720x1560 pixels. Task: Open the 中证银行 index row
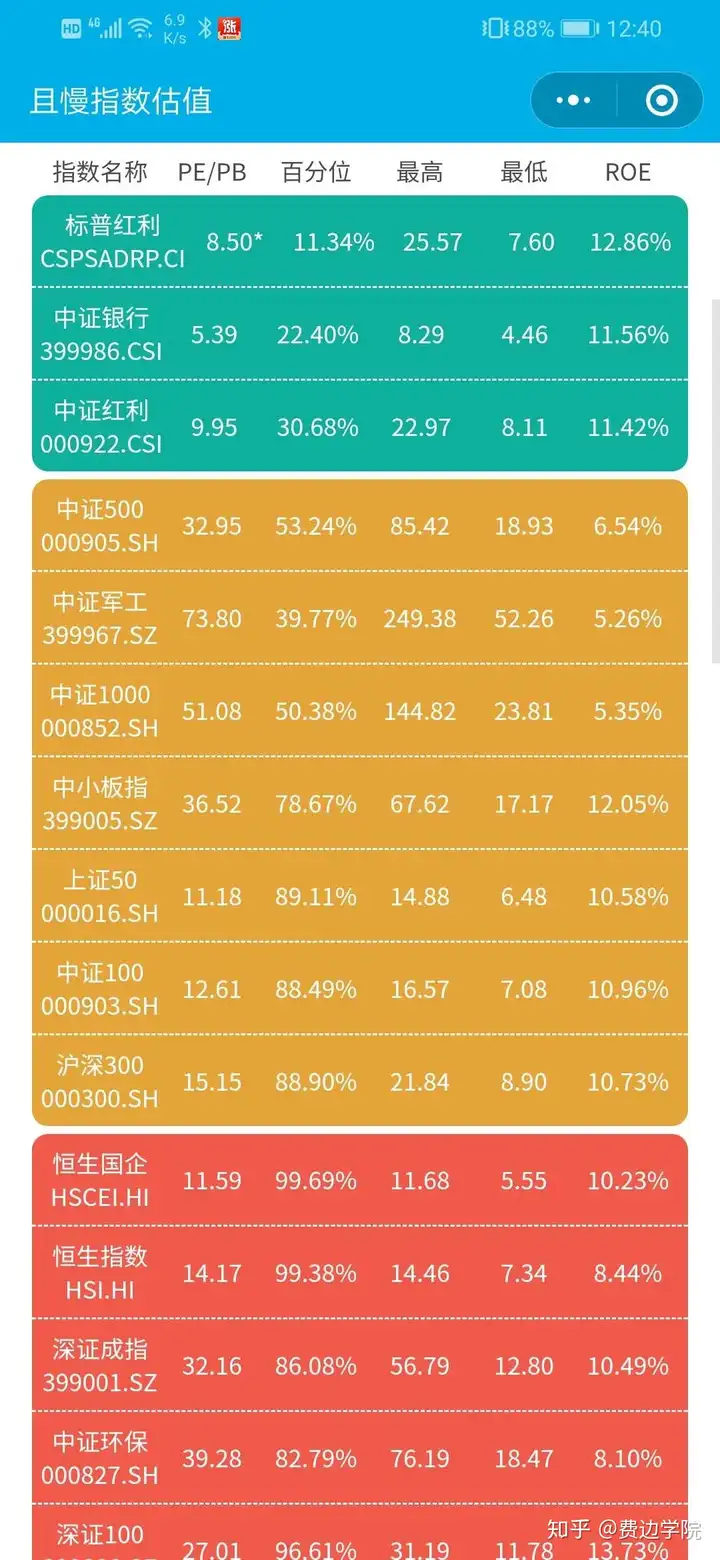[360, 333]
